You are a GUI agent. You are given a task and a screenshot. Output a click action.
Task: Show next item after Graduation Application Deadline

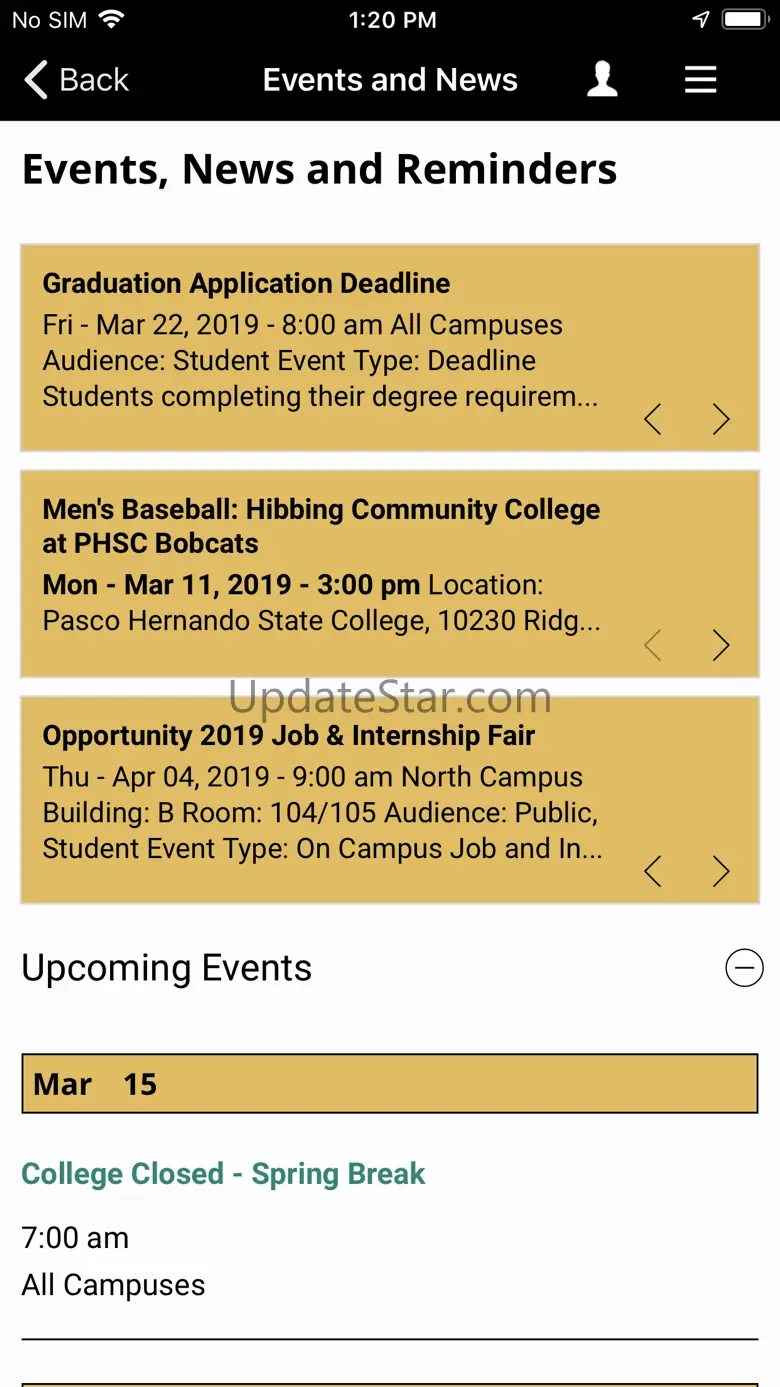pyautogui.click(x=721, y=419)
